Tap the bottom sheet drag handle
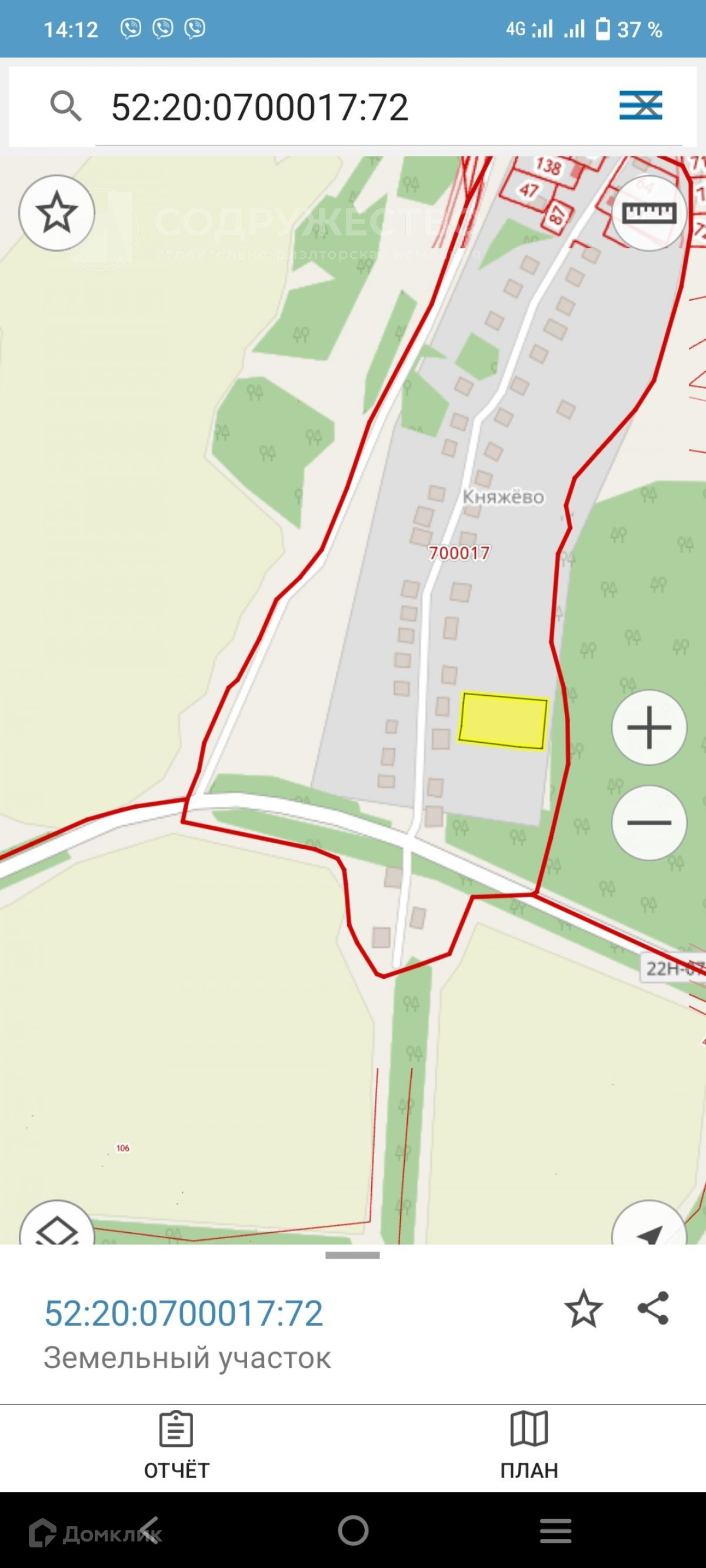The height and width of the screenshot is (1568, 706). pos(352,1256)
